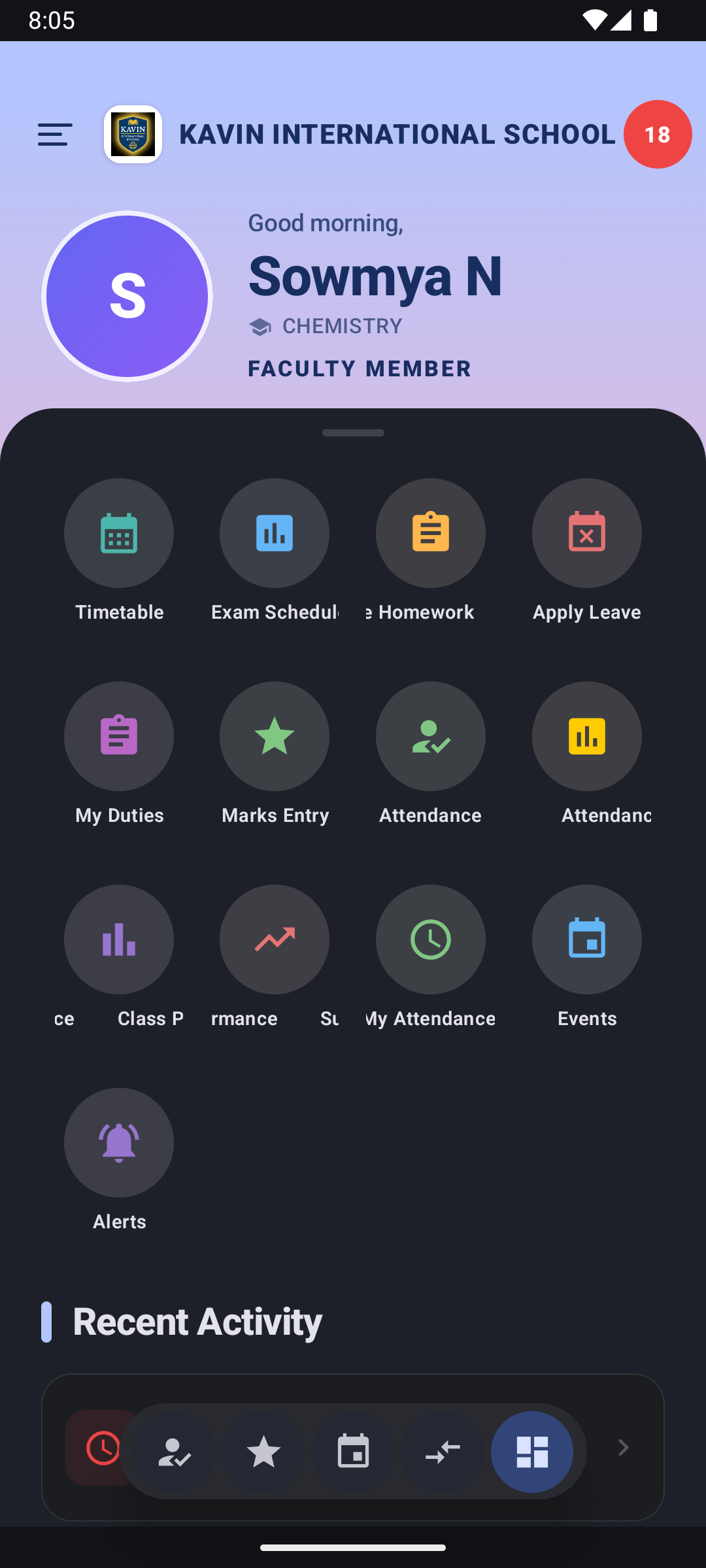Open the Exam Schedule chart icon
The width and height of the screenshot is (706, 1568).
[274, 533]
